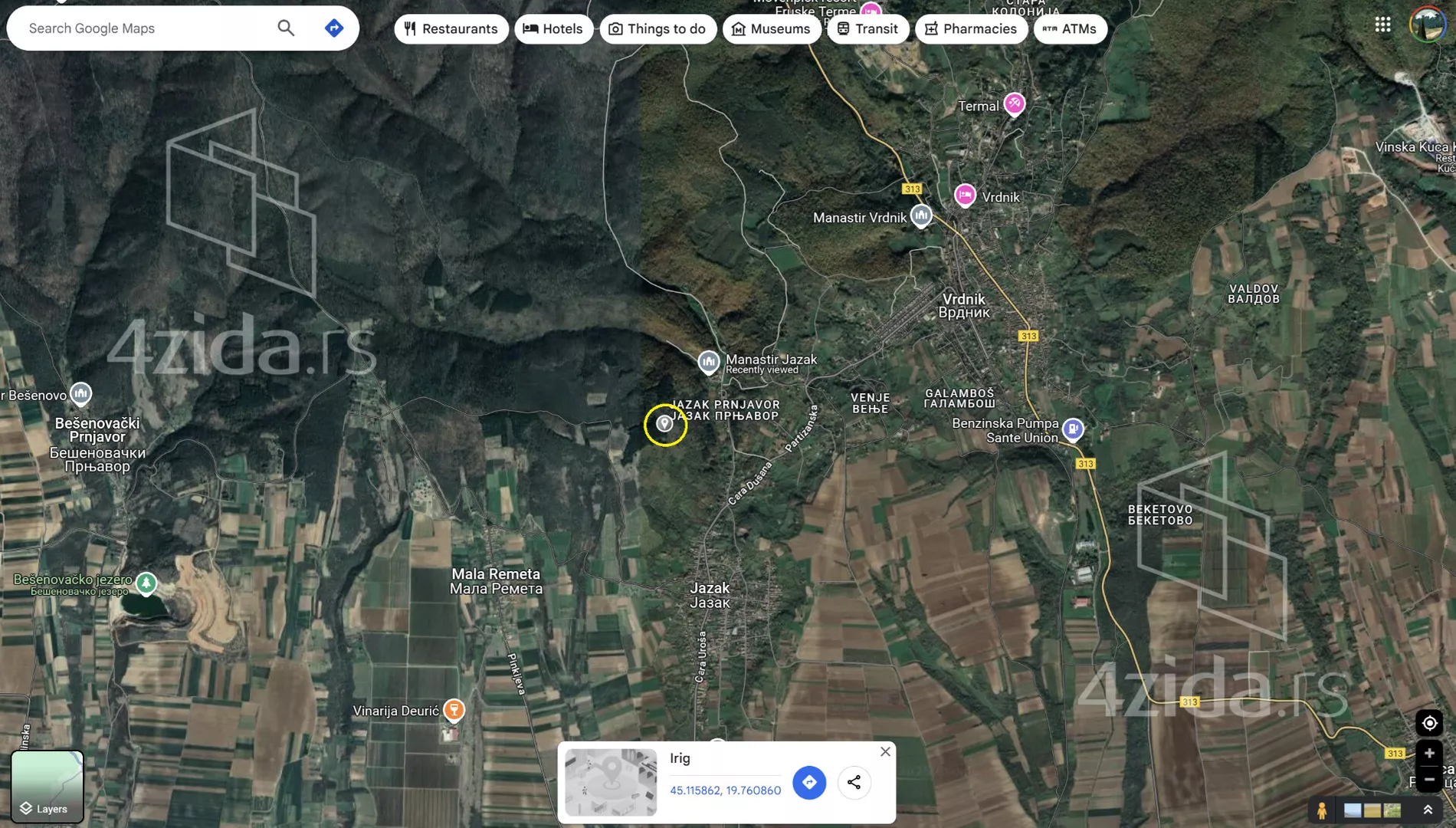The image size is (1456, 828).
Task: Select the Restaurants chip
Action: [451, 29]
